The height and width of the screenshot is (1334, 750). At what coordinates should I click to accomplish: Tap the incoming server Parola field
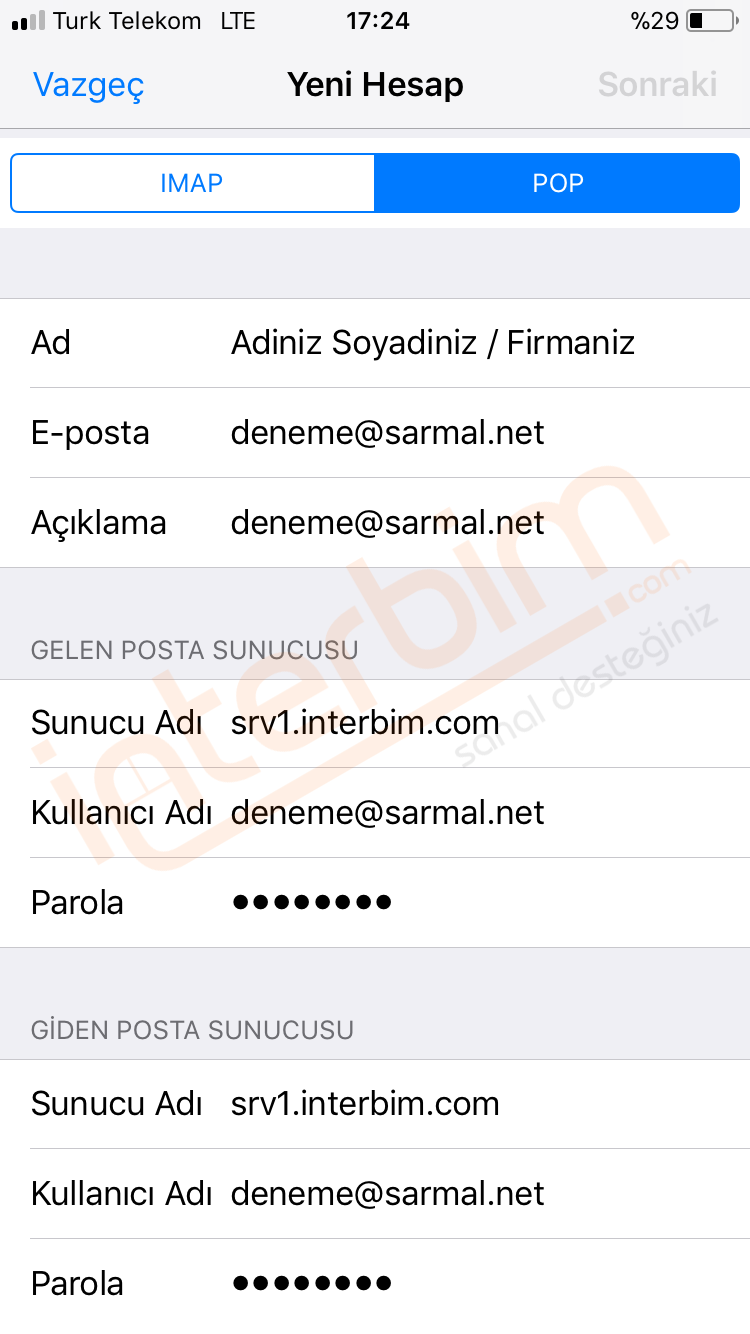point(375,903)
